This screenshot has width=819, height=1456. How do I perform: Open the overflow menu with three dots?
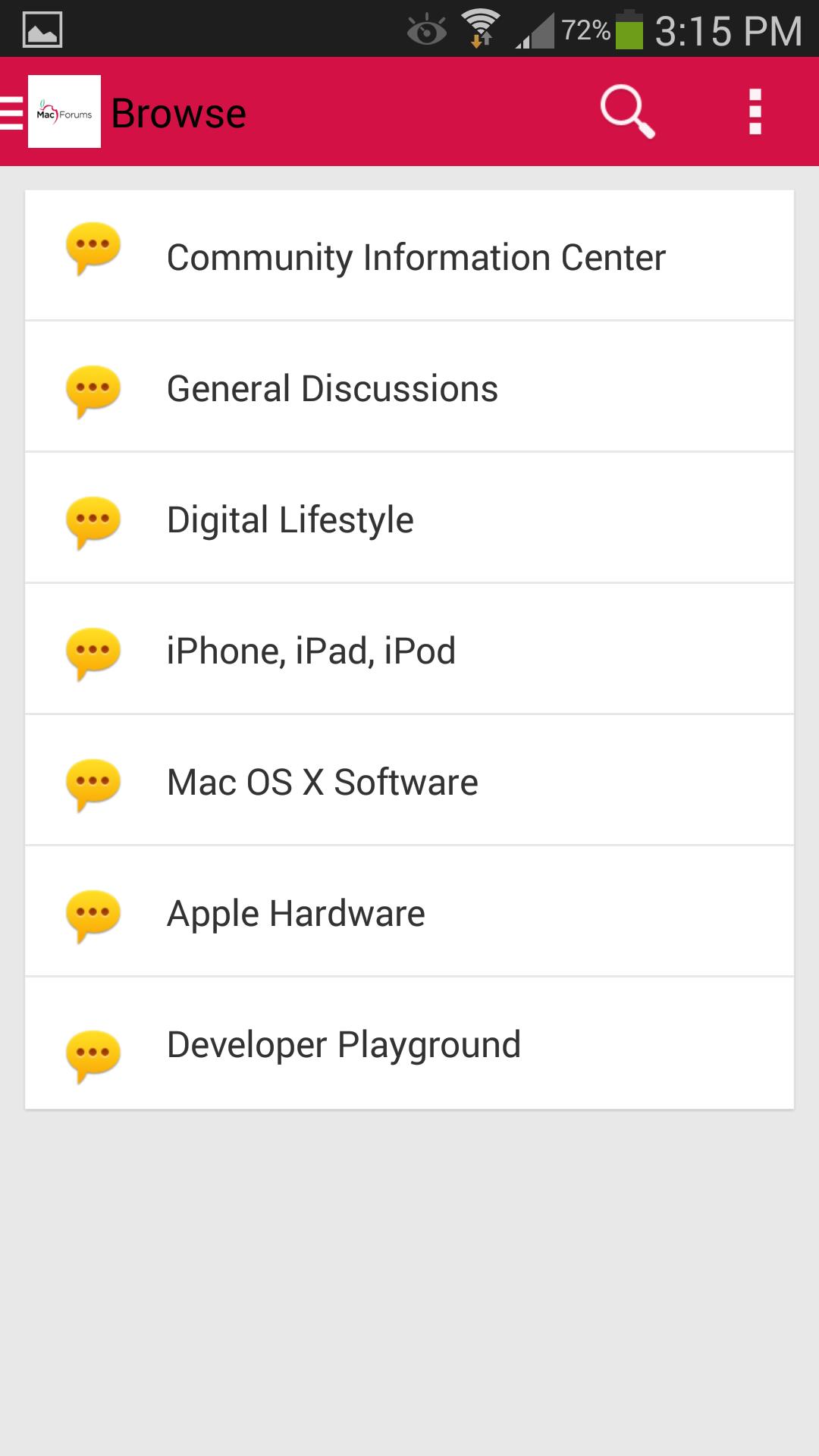tap(755, 112)
